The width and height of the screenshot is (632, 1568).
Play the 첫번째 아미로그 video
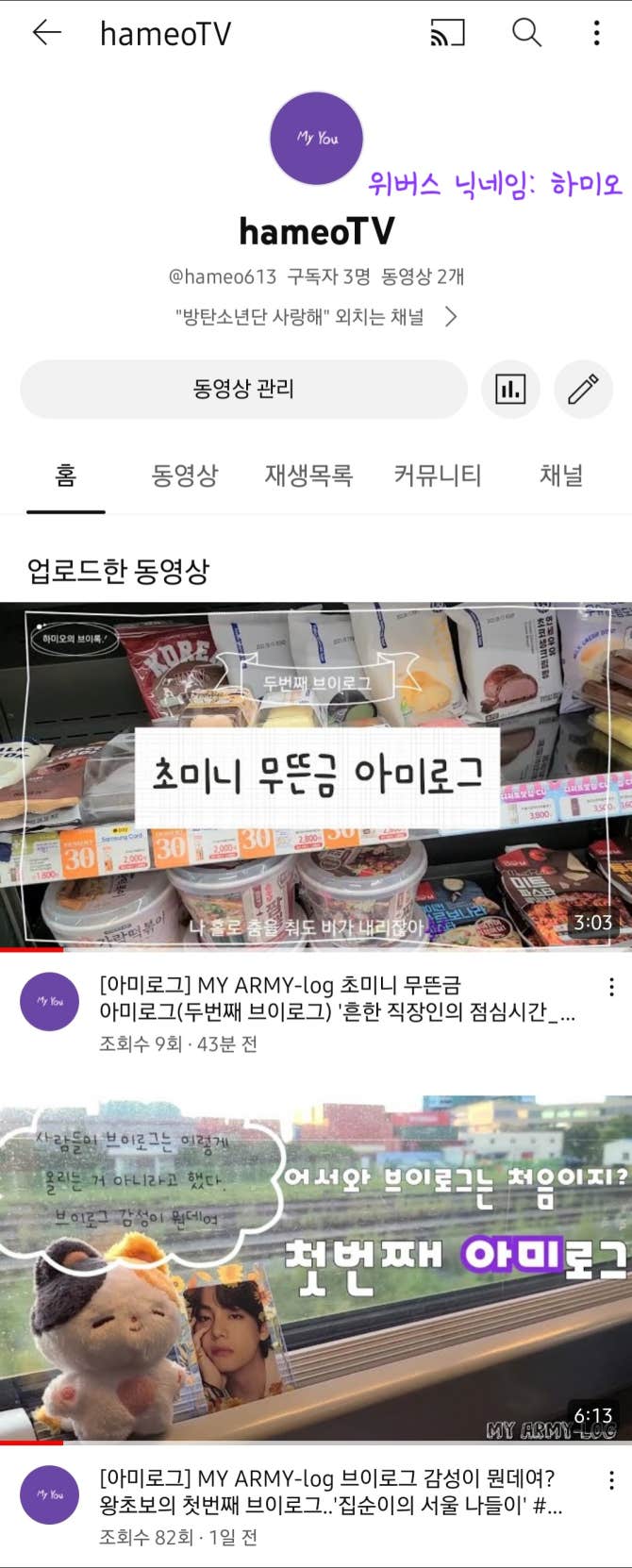[316, 1269]
